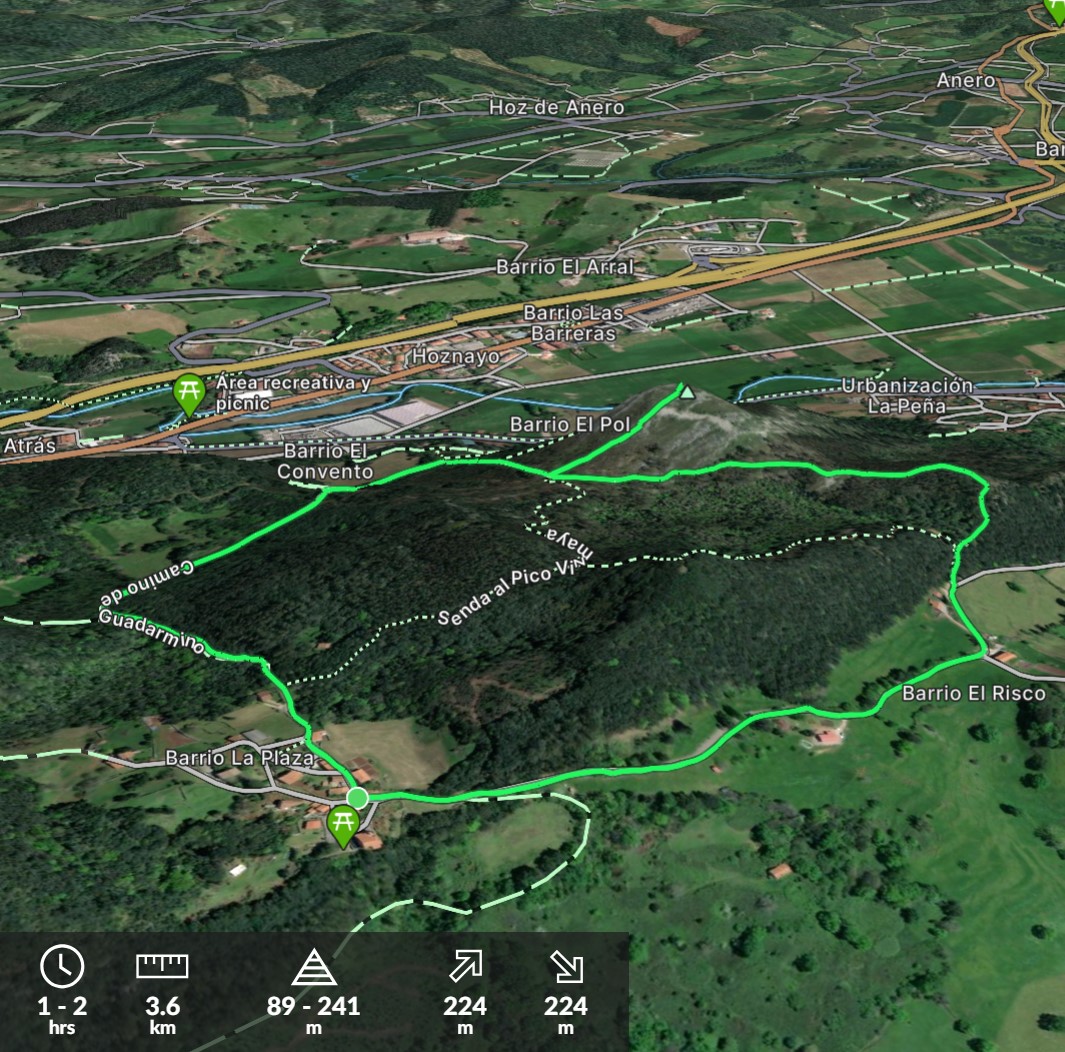Open the Área recreativa y picnic marker
Screen dimensions: 1065x1052
(189, 392)
